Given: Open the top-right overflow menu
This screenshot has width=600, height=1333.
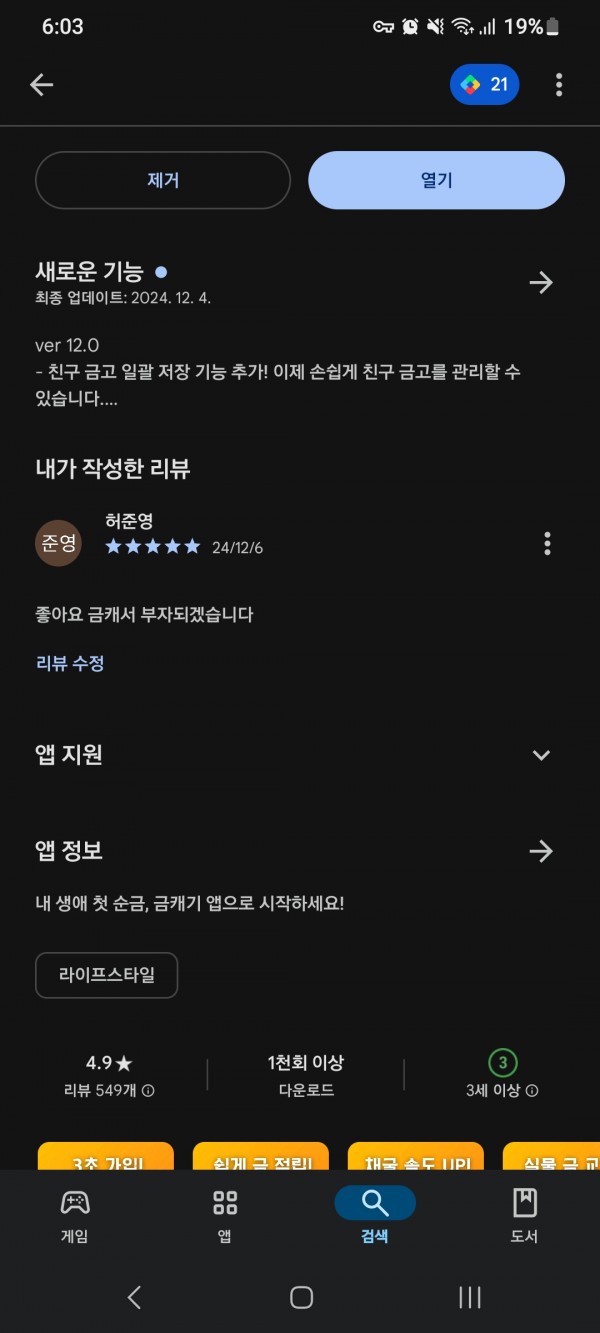Looking at the screenshot, I should pyautogui.click(x=559, y=85).
